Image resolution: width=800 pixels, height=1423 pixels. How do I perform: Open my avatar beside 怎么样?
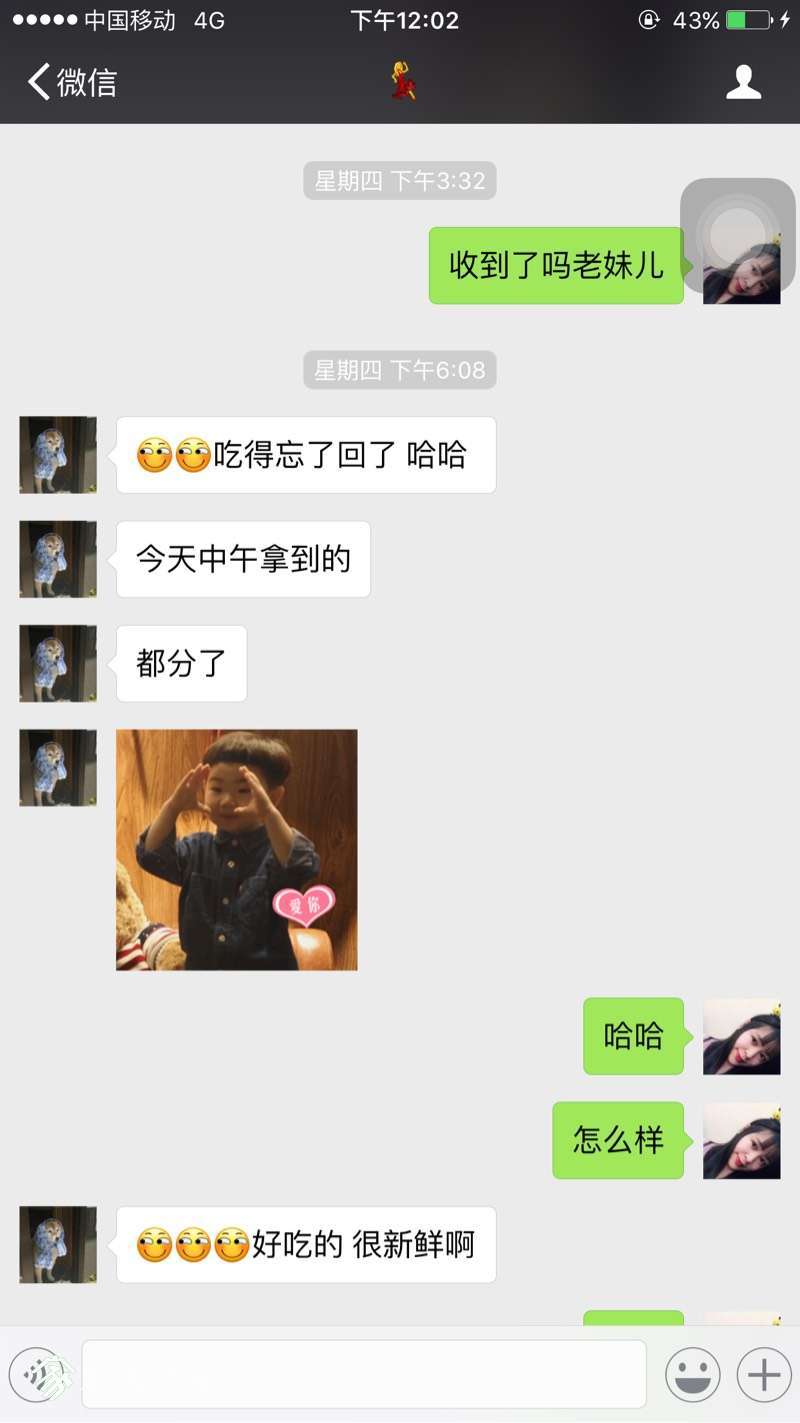[742, 1141]
